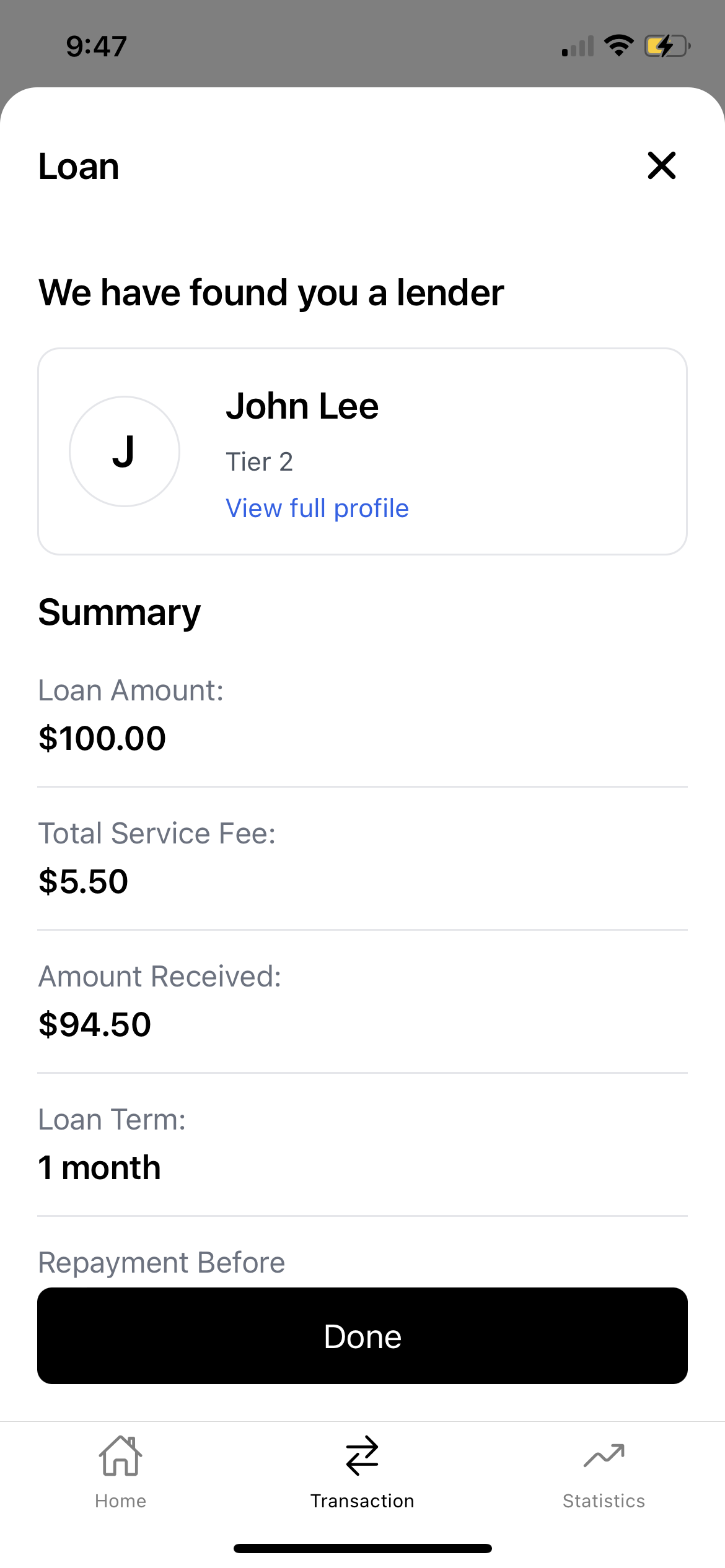Image resolution: width=725 pixels, height=1568 pixels.
Task: Go to the Statistics tab
Action: click(604, 1471)
